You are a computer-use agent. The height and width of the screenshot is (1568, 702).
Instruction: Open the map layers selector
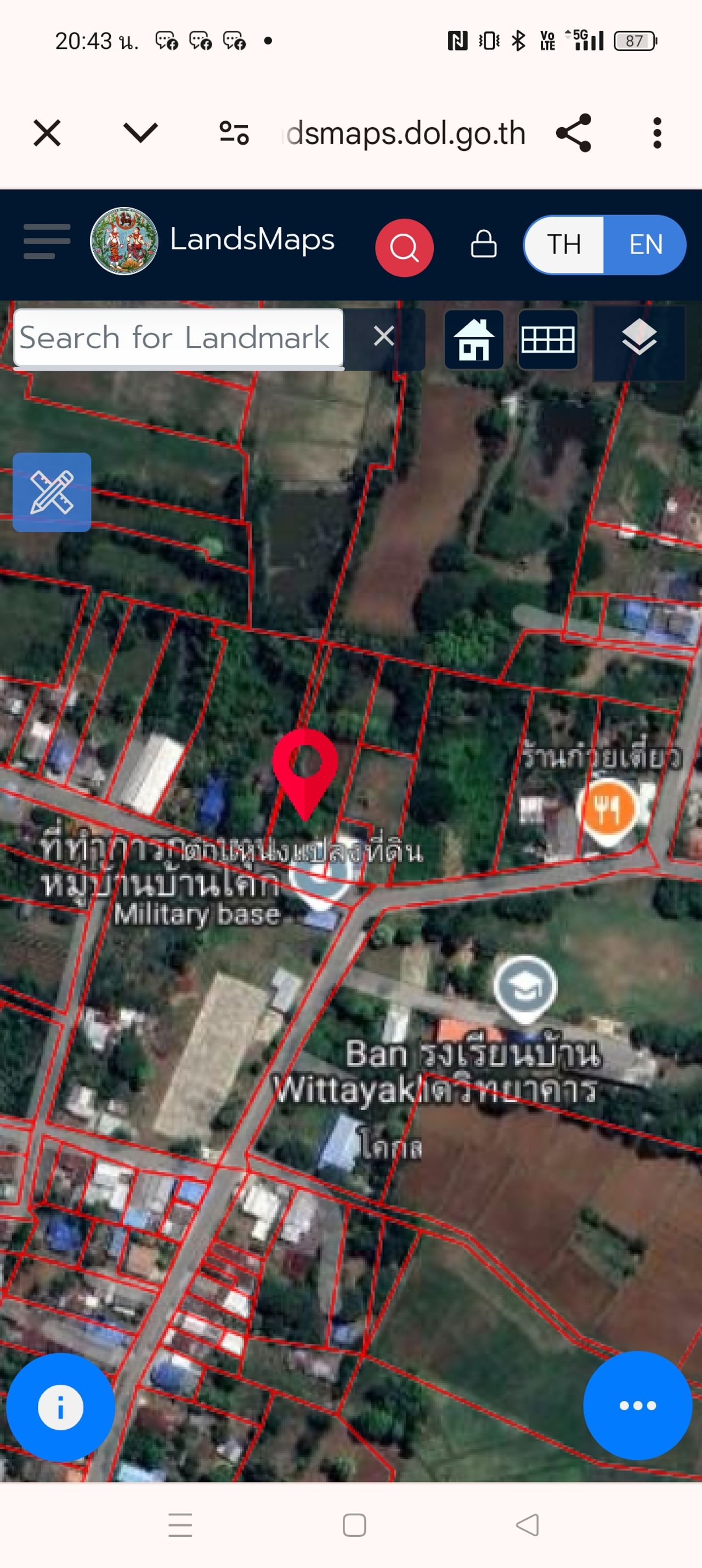639,339
